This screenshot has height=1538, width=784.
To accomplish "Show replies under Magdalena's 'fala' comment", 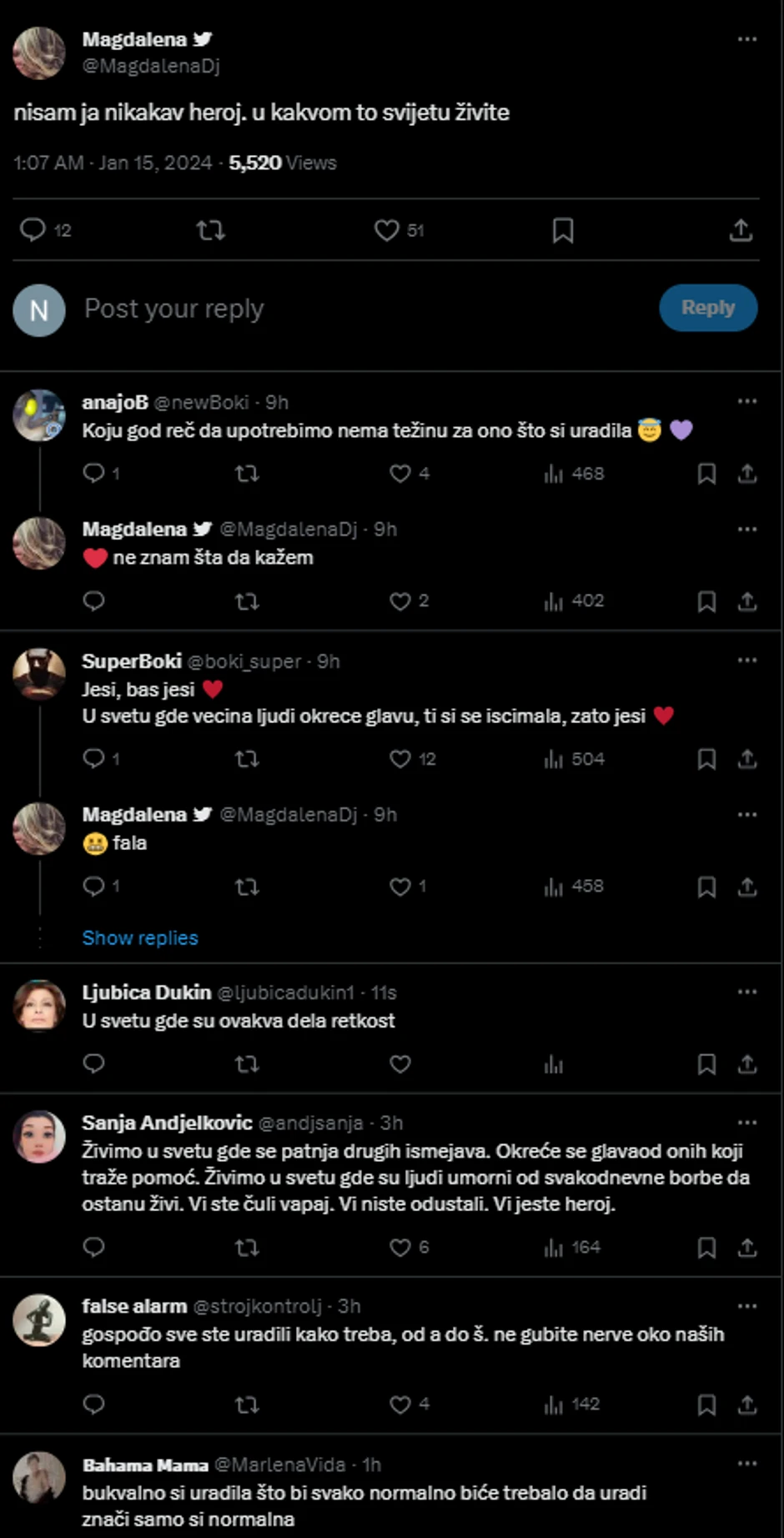I will (140, 937).
